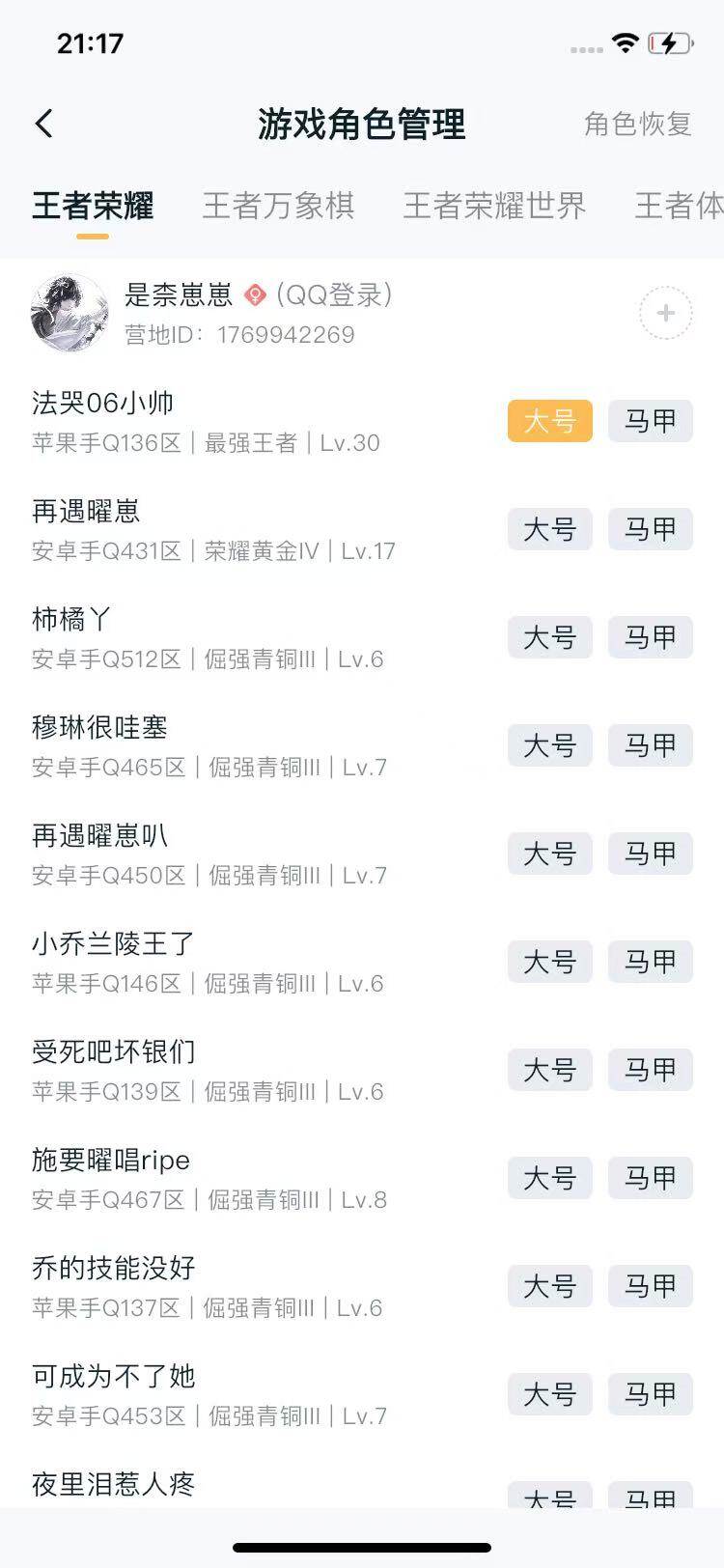
Task: Switch to the 王者万象棋 tab
Action: (x=280, y=206)
